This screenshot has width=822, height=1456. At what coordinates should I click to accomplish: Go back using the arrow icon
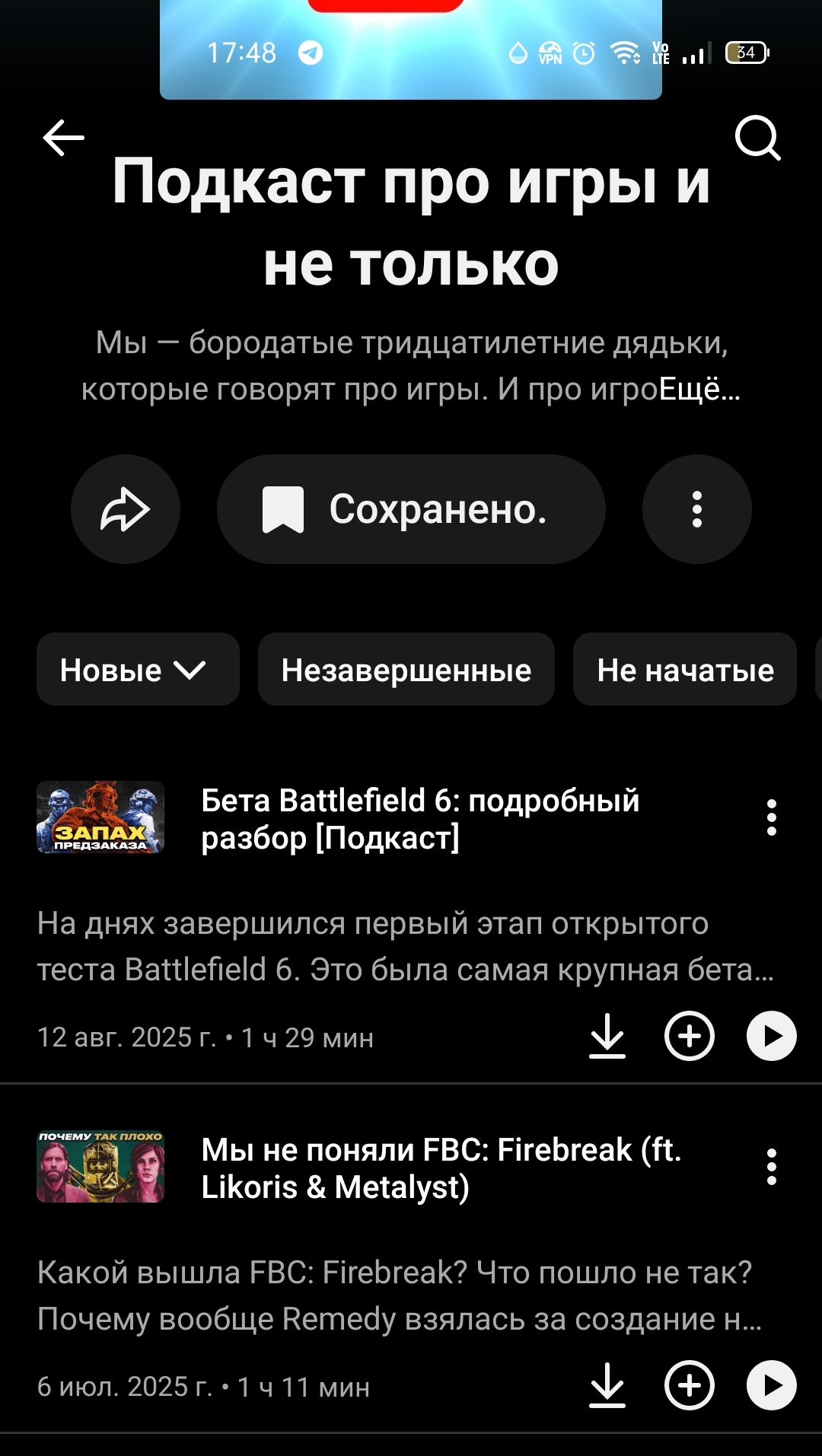pos(64,139)
